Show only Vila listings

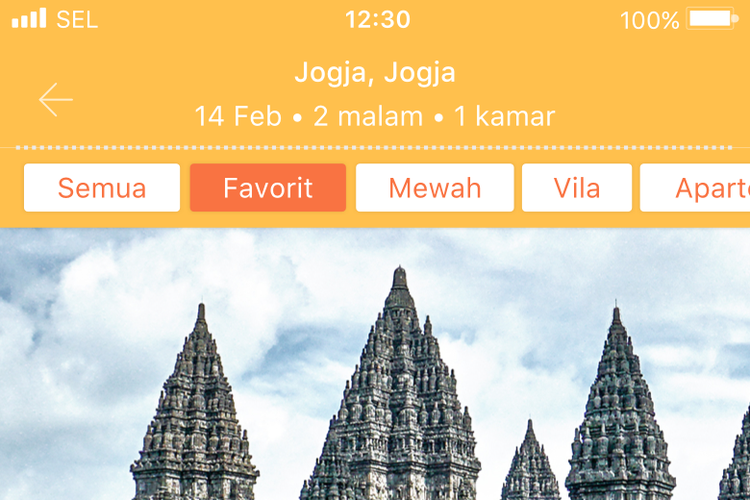577,188
